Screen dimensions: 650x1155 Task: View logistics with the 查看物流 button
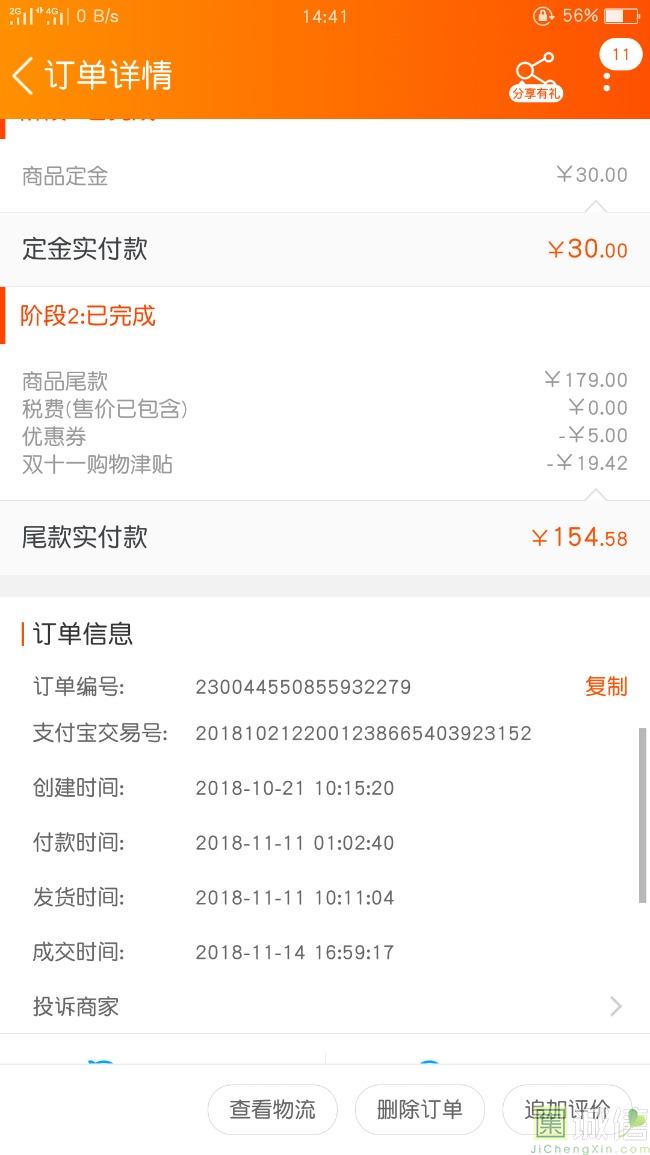[x=272, y=1109]
